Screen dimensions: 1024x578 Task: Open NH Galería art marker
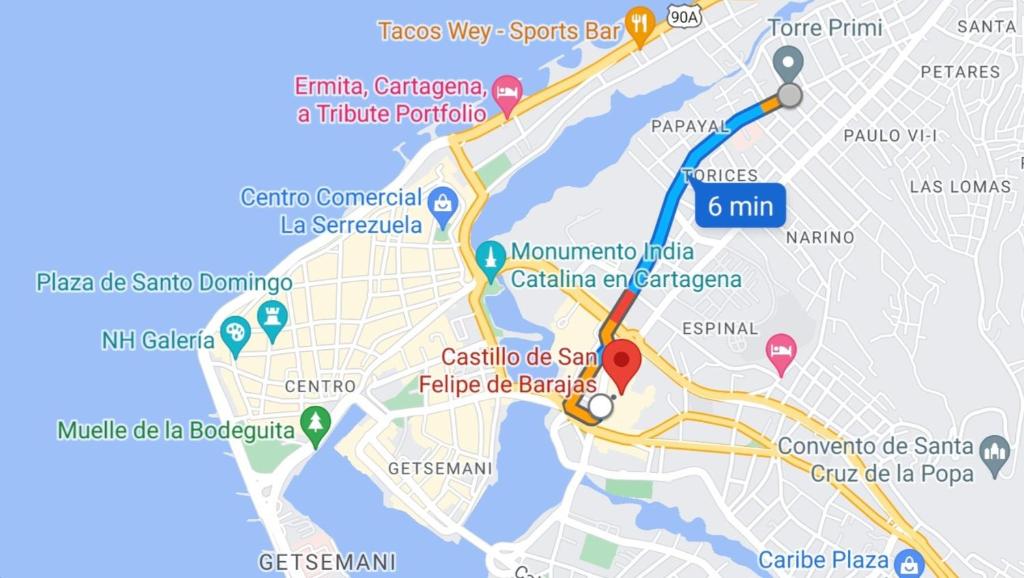tap(235, 335)
